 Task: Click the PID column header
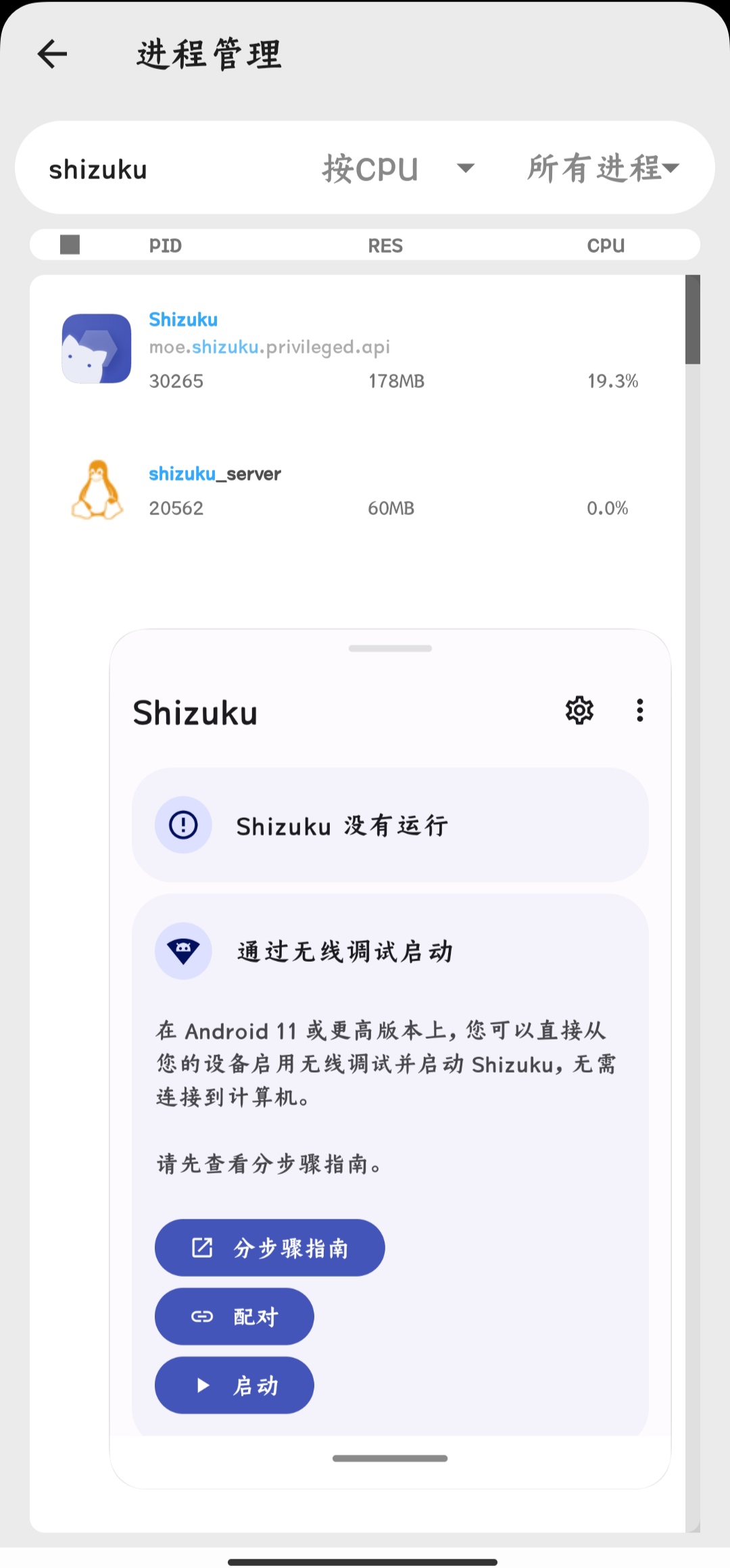(x=164, y=245)
